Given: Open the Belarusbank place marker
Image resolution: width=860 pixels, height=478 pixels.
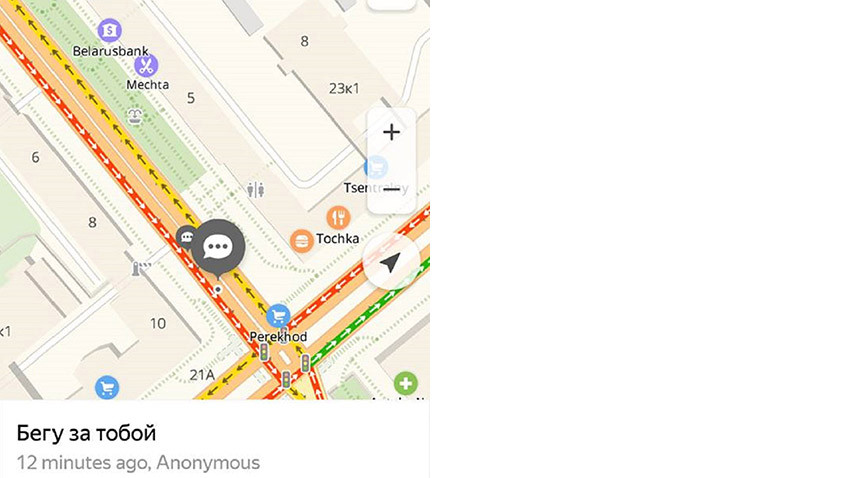Looking at the screenshot, I should click(x=110, y=30).
